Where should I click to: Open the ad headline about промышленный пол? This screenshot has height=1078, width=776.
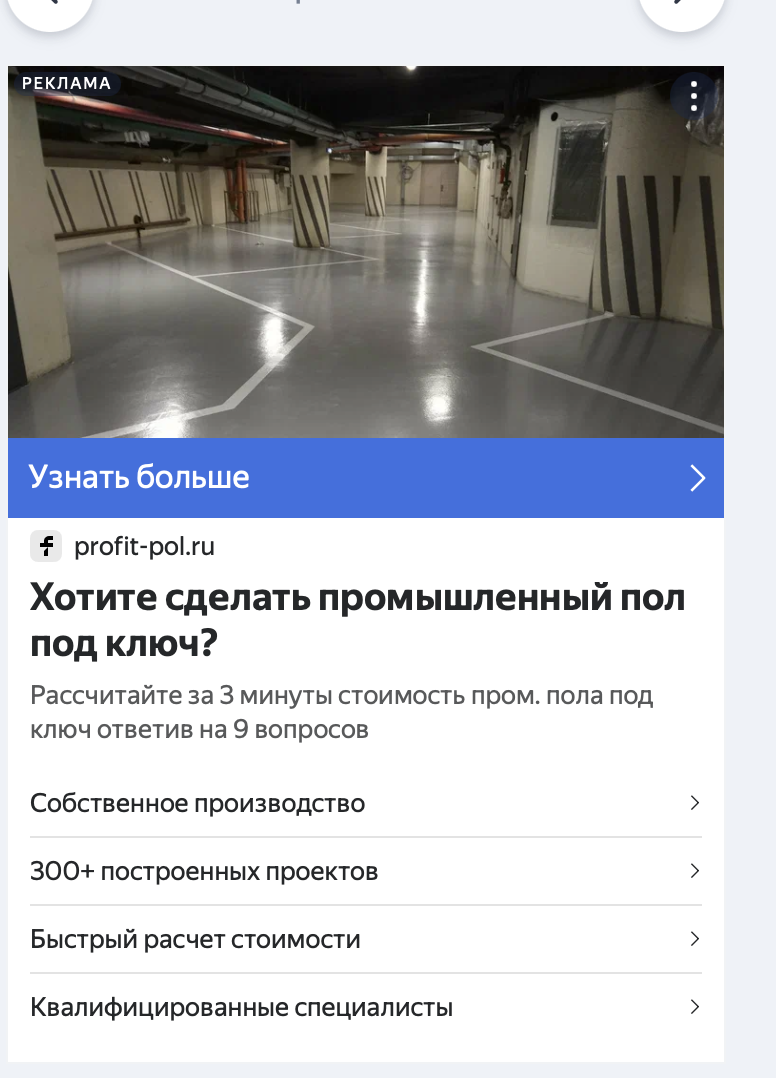357,621
